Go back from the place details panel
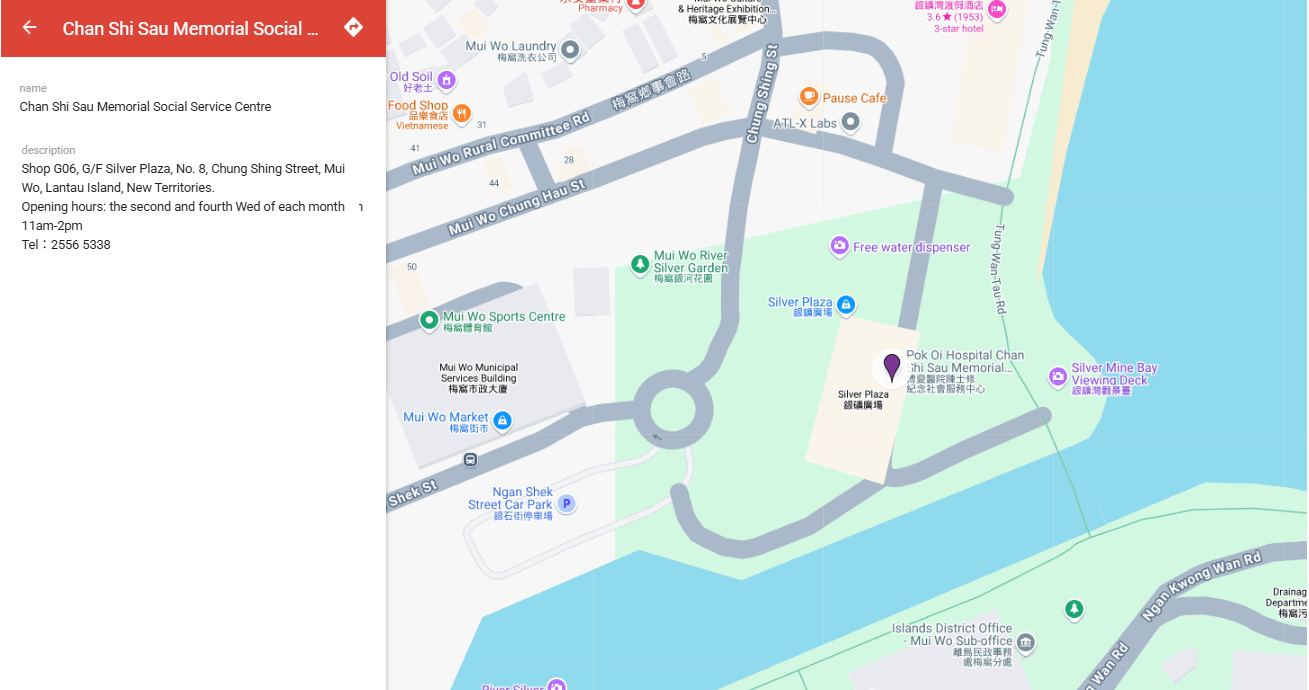Viewport: 1309px width, 690px height. coord(29,28)
